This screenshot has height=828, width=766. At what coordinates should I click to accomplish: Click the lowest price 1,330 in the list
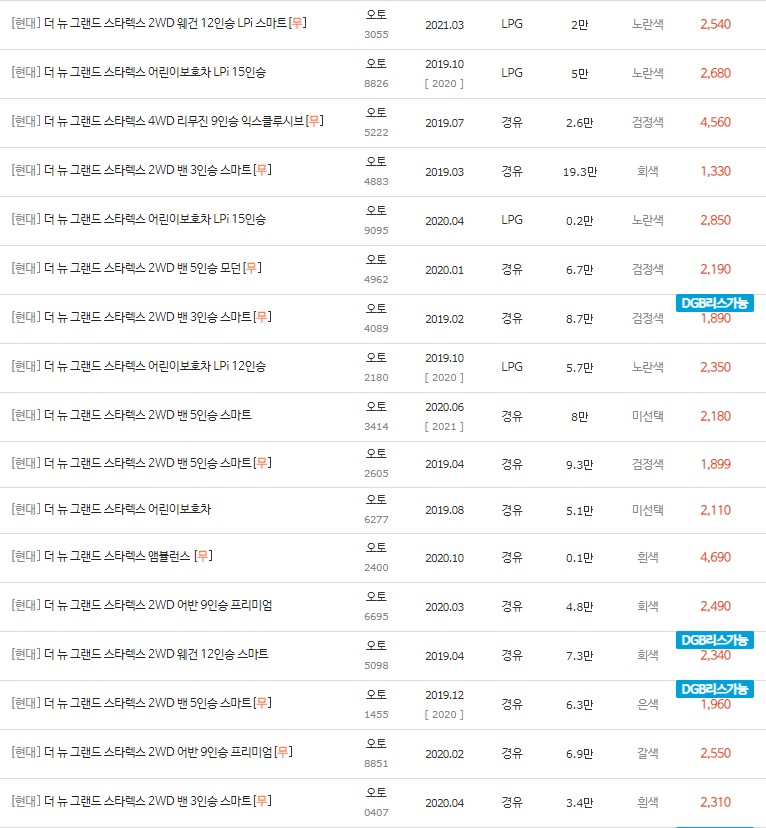pyautogui.click(x=717, y=170)
